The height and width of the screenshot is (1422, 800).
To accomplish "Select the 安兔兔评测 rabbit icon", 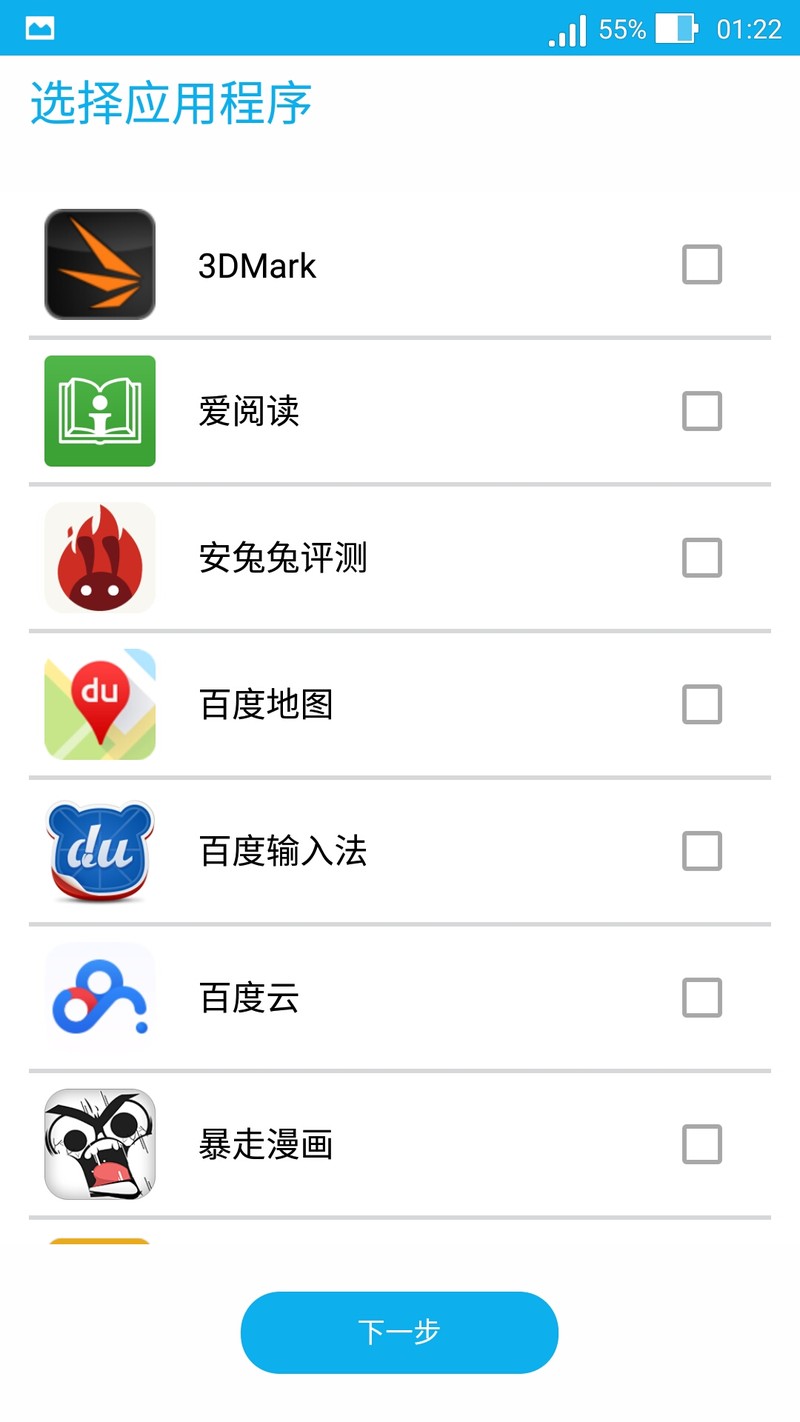I will pos(99,558).
